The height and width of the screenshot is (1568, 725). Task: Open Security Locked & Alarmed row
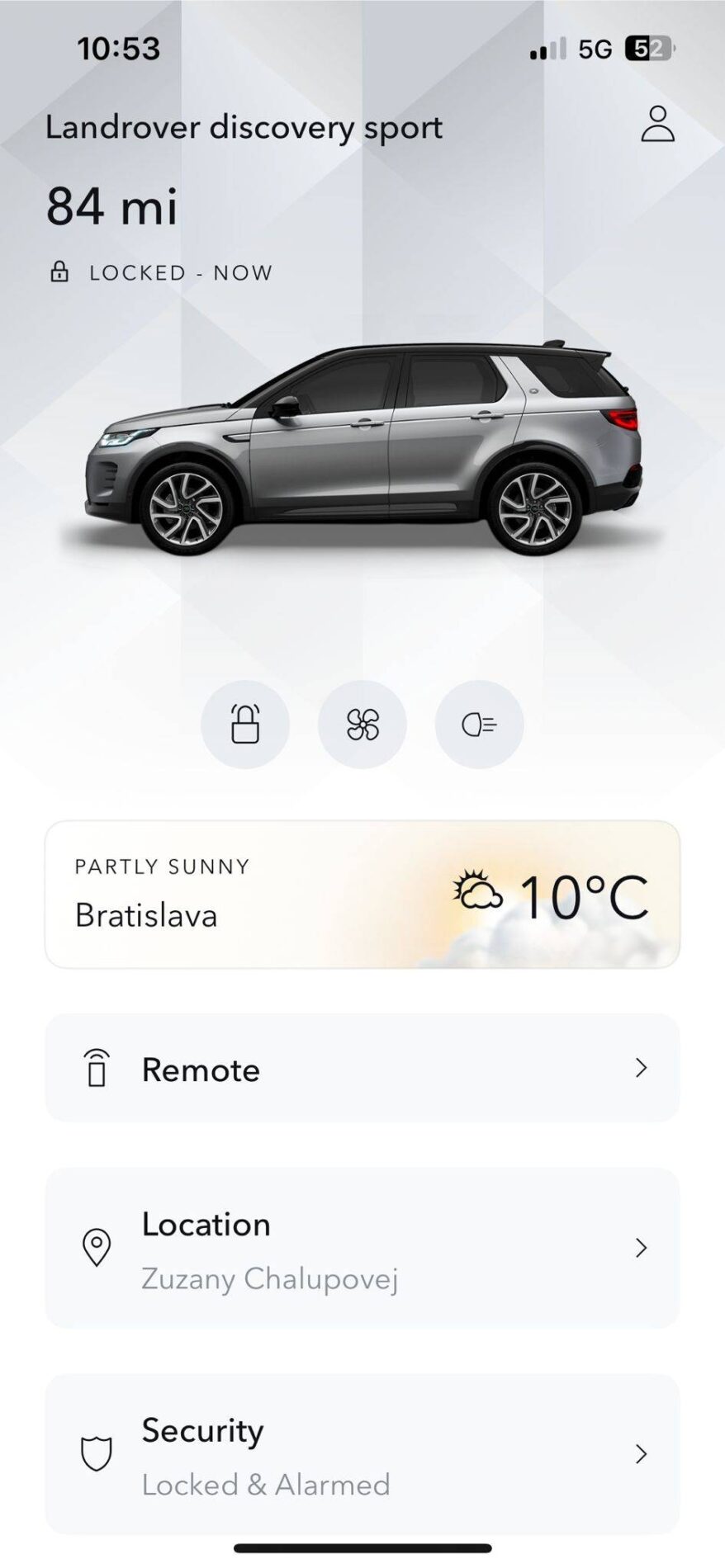[x=362, y=1454]
